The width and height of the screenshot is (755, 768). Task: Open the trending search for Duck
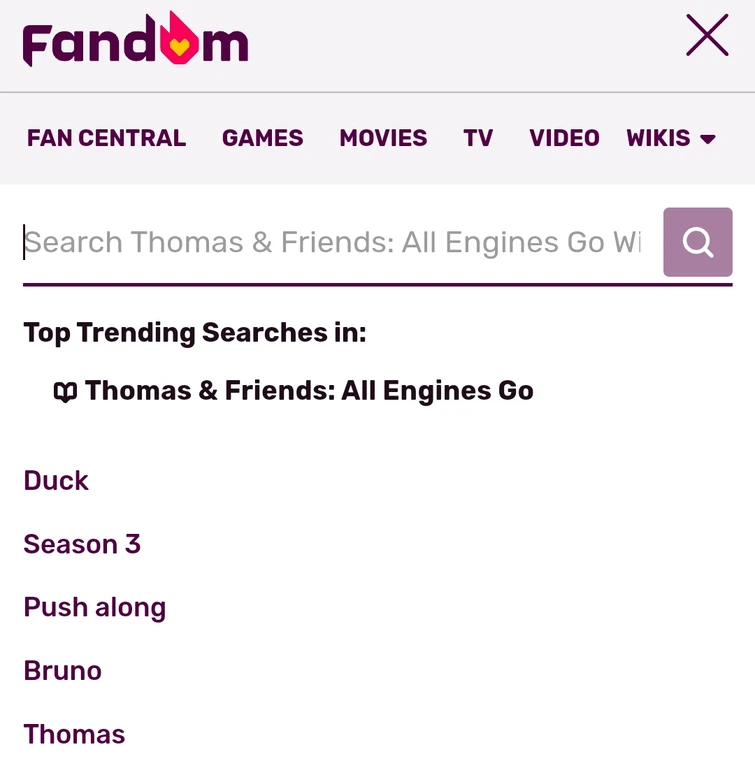click(55, 481)
